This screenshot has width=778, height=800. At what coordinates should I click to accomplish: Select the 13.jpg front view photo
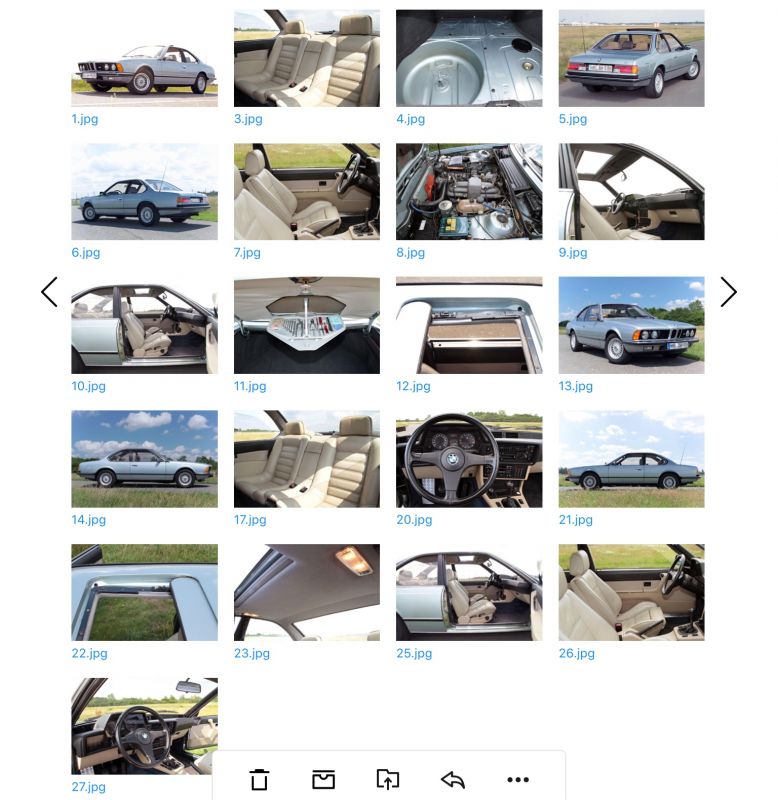pyautogui.click(x=631, y=325)
